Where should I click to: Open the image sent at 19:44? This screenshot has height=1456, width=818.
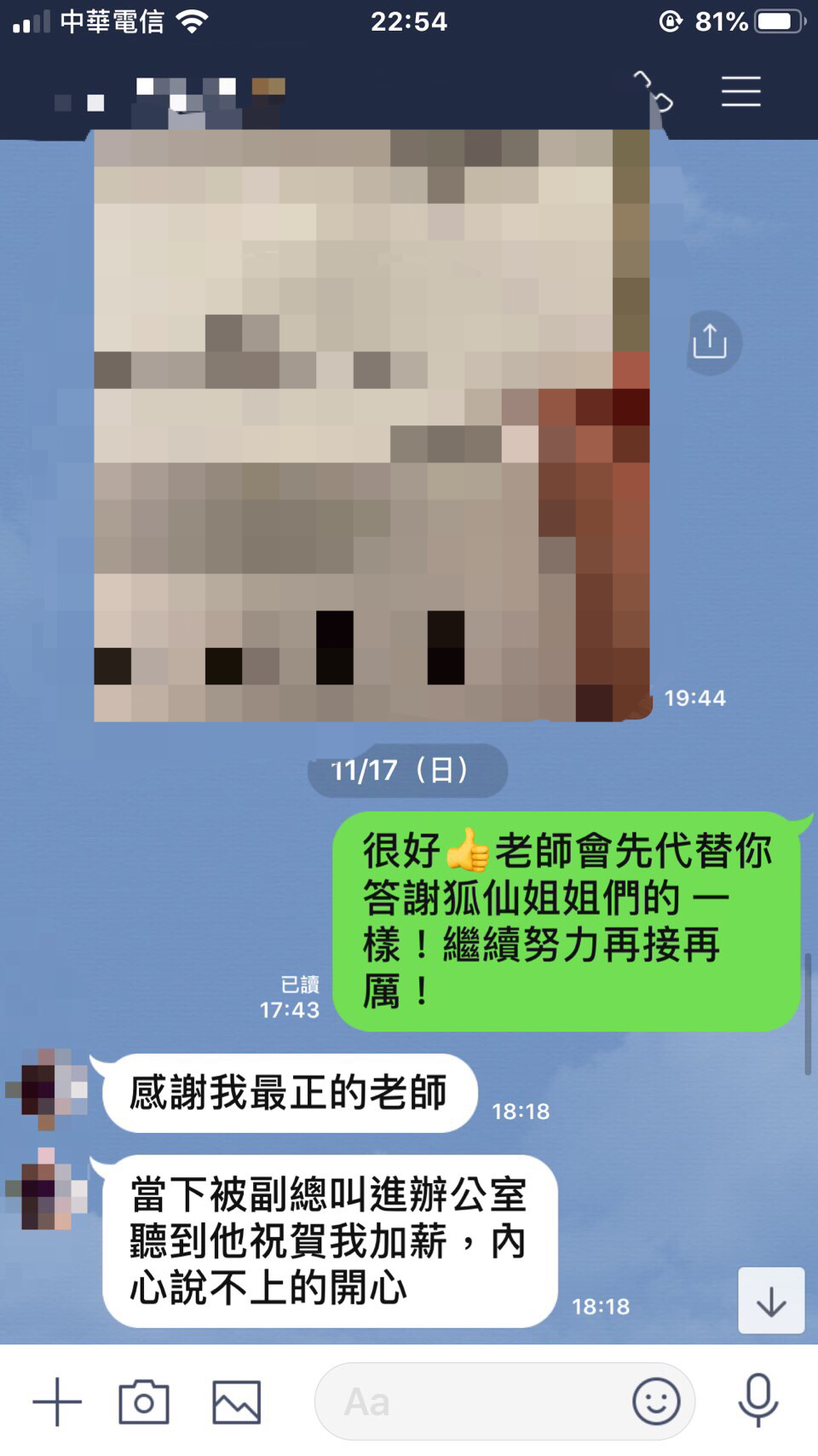click(x=372, y=425)
